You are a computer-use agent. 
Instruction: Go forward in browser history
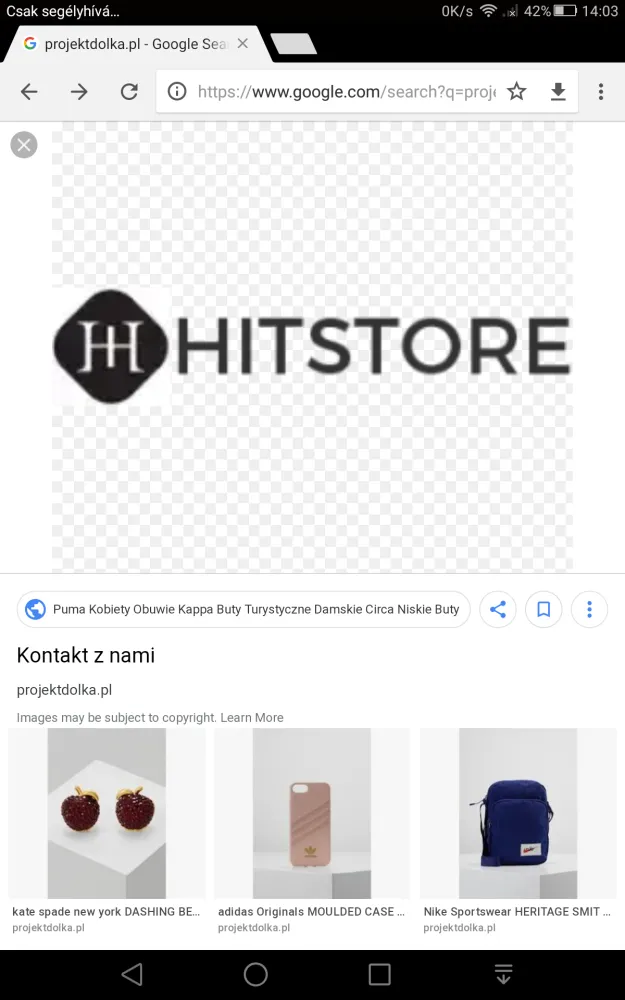coord(79,92)
